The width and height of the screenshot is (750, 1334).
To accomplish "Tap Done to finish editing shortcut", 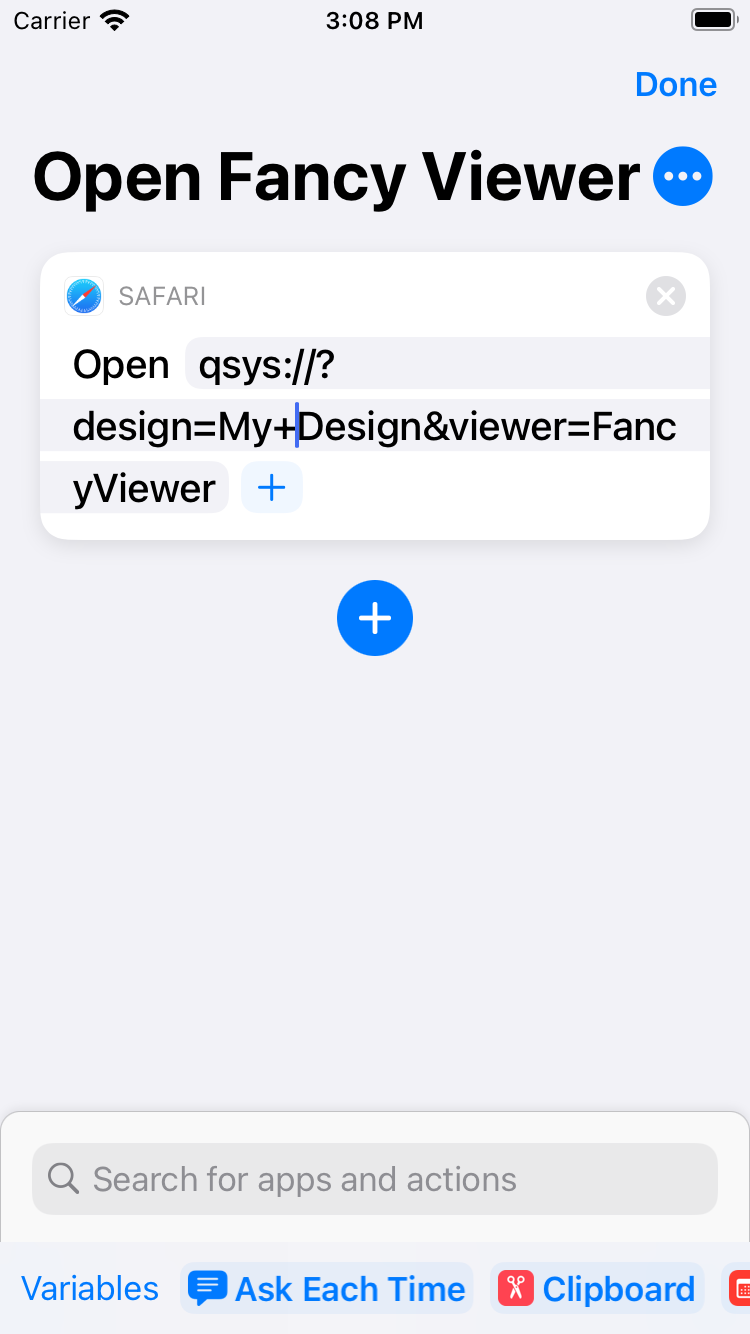I will 675,85.
